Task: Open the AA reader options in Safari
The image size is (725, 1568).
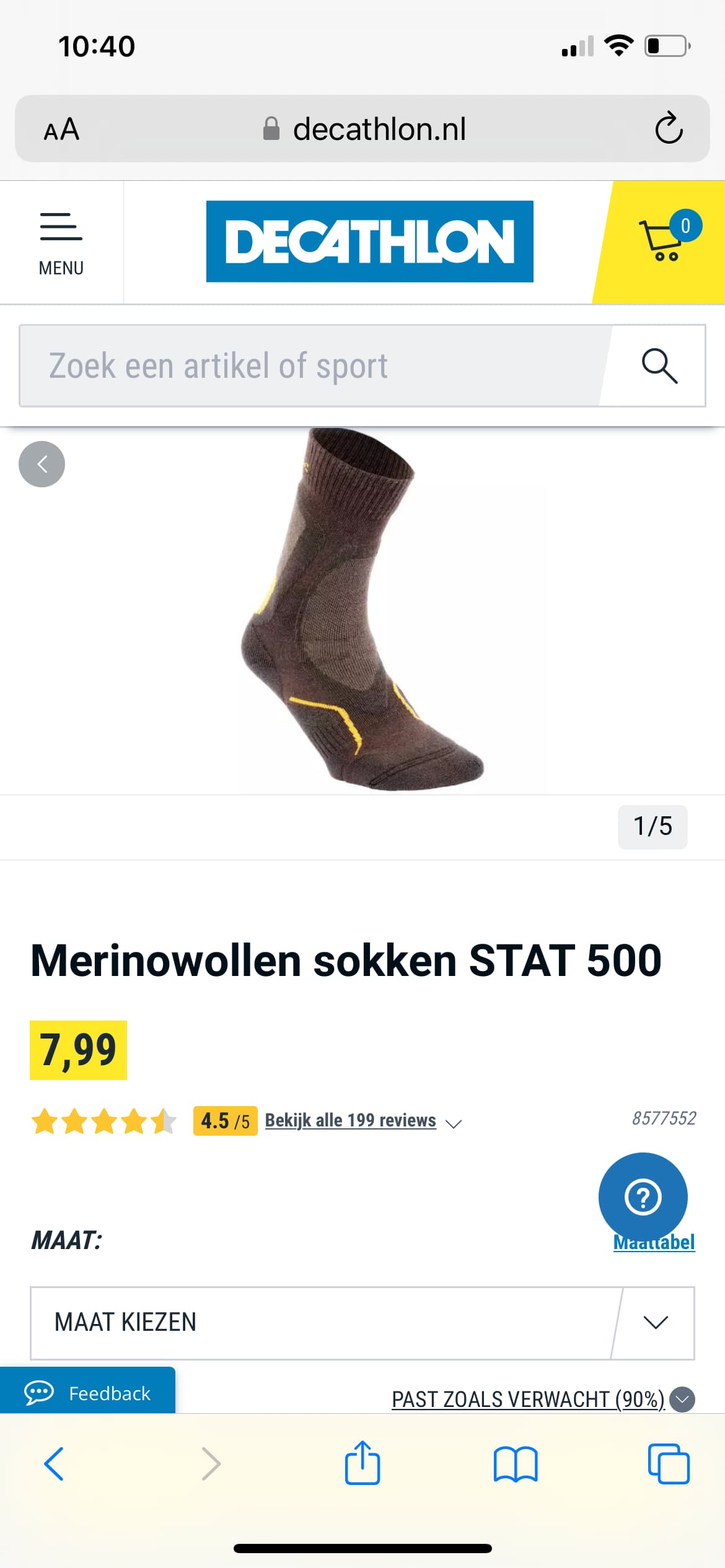Action: (x=61, y=129)
